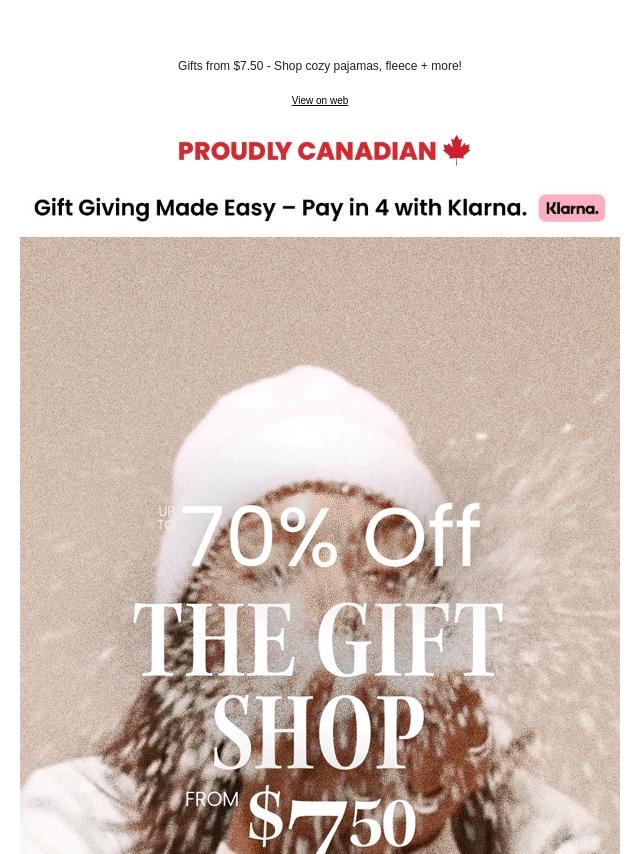Viewport: 640px width, 854px height.
Task: Open the Pay in 4 with Klarna banner
Action: pyautogui.click(x=319, y=208)
